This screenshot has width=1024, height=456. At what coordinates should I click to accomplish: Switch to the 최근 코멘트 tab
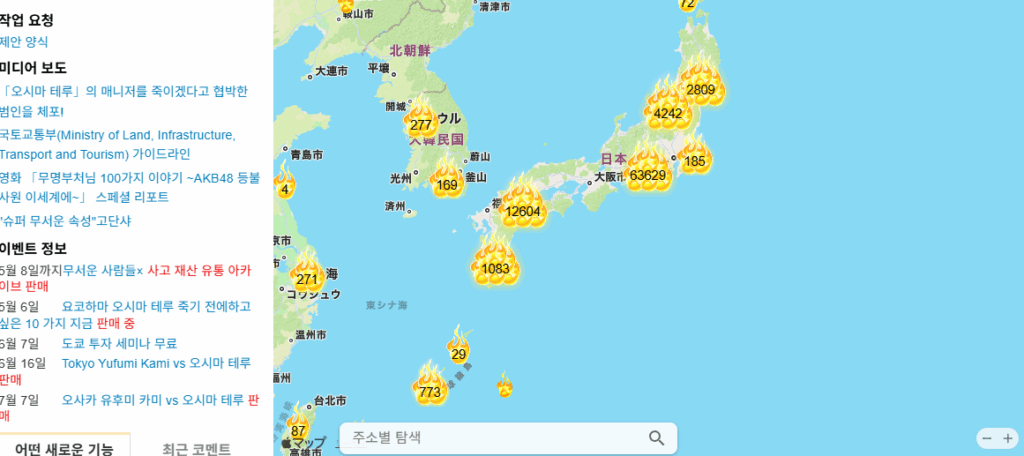click(x=196, y=448)
